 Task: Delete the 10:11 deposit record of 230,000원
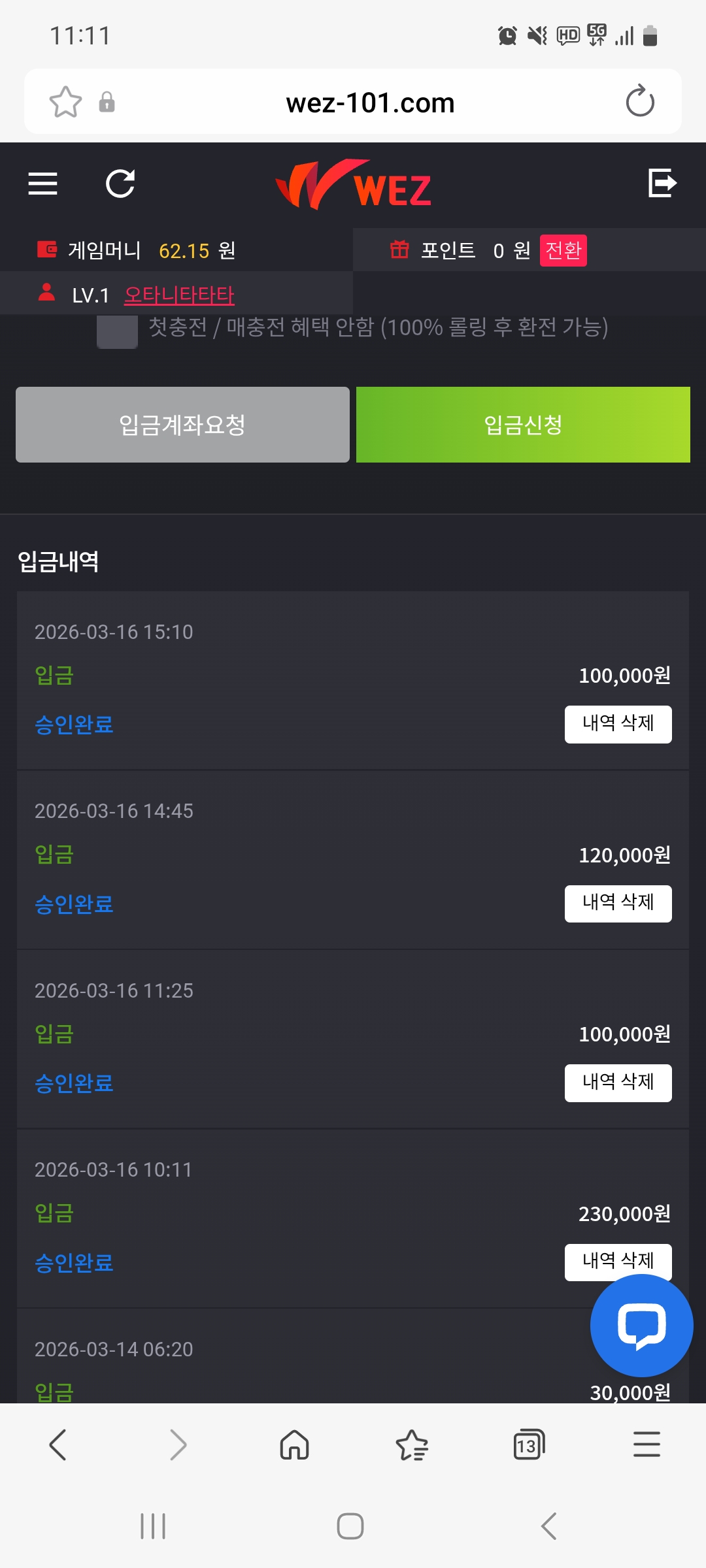(x=618, y=1260)
